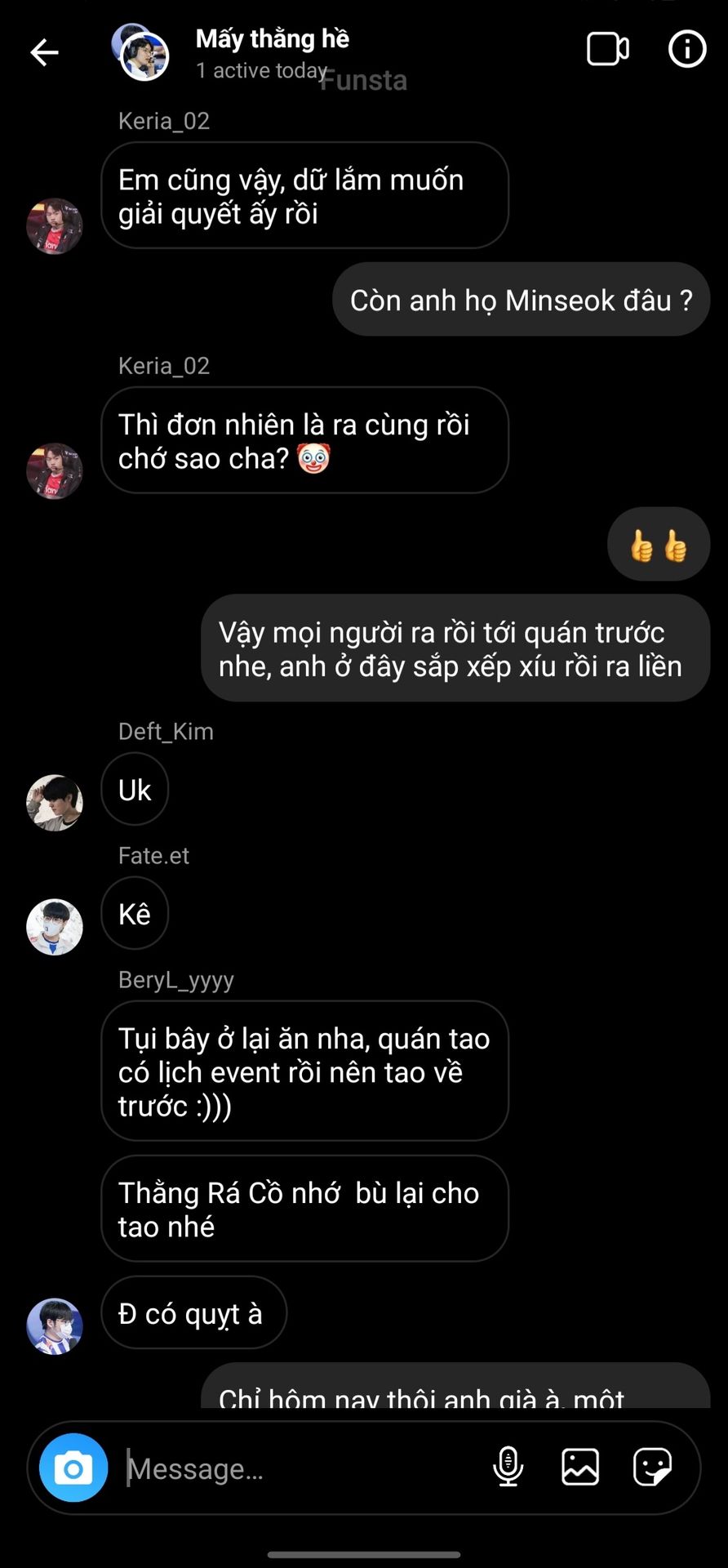
Task: Go back from the chat
Action: 45,53
